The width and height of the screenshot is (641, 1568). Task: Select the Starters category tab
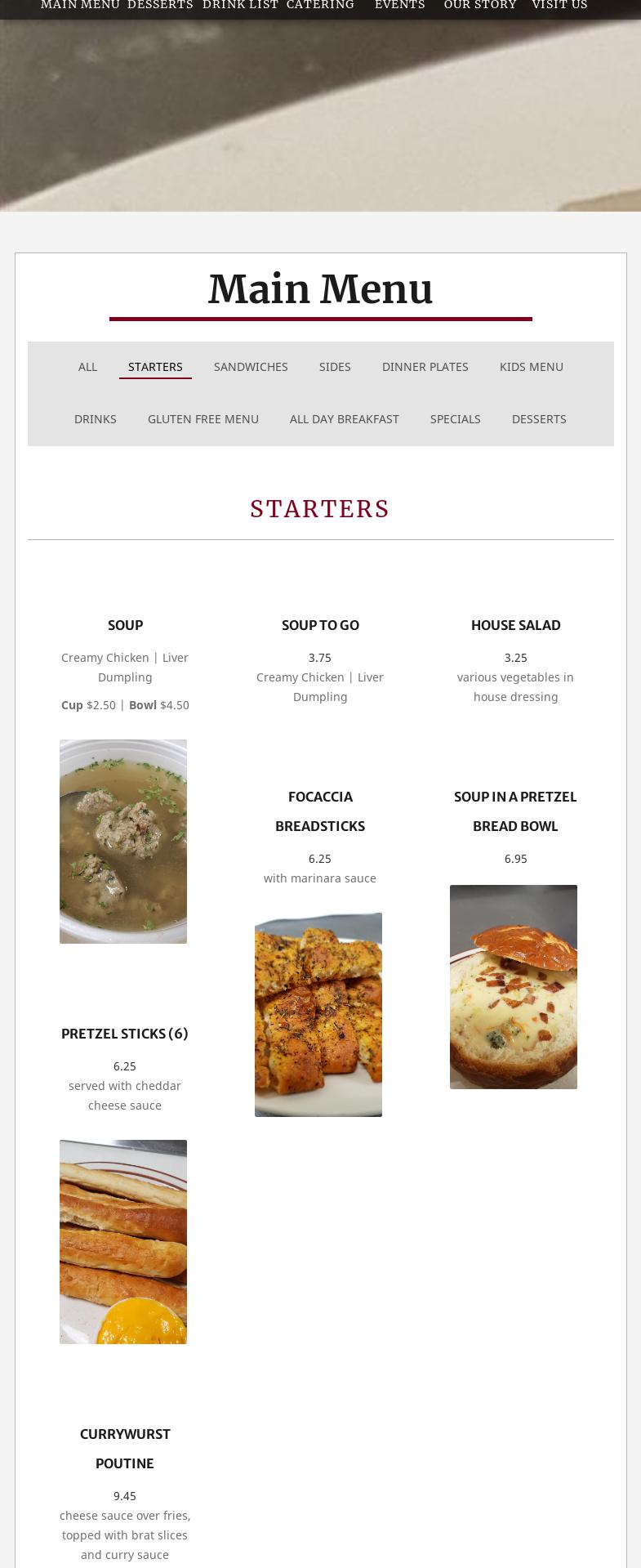click(155, 367)
